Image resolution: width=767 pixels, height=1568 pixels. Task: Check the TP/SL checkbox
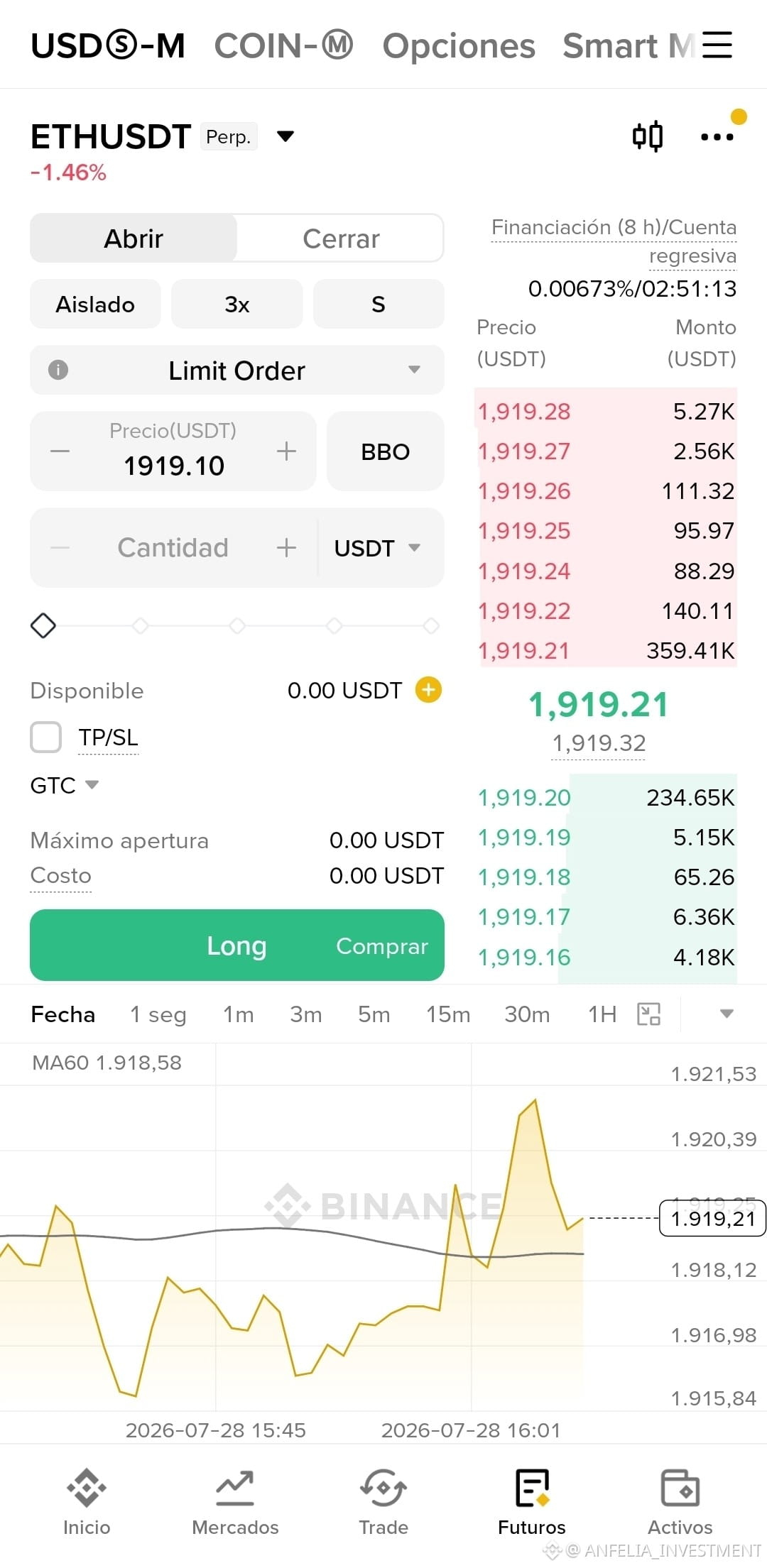tap(46, 737)
